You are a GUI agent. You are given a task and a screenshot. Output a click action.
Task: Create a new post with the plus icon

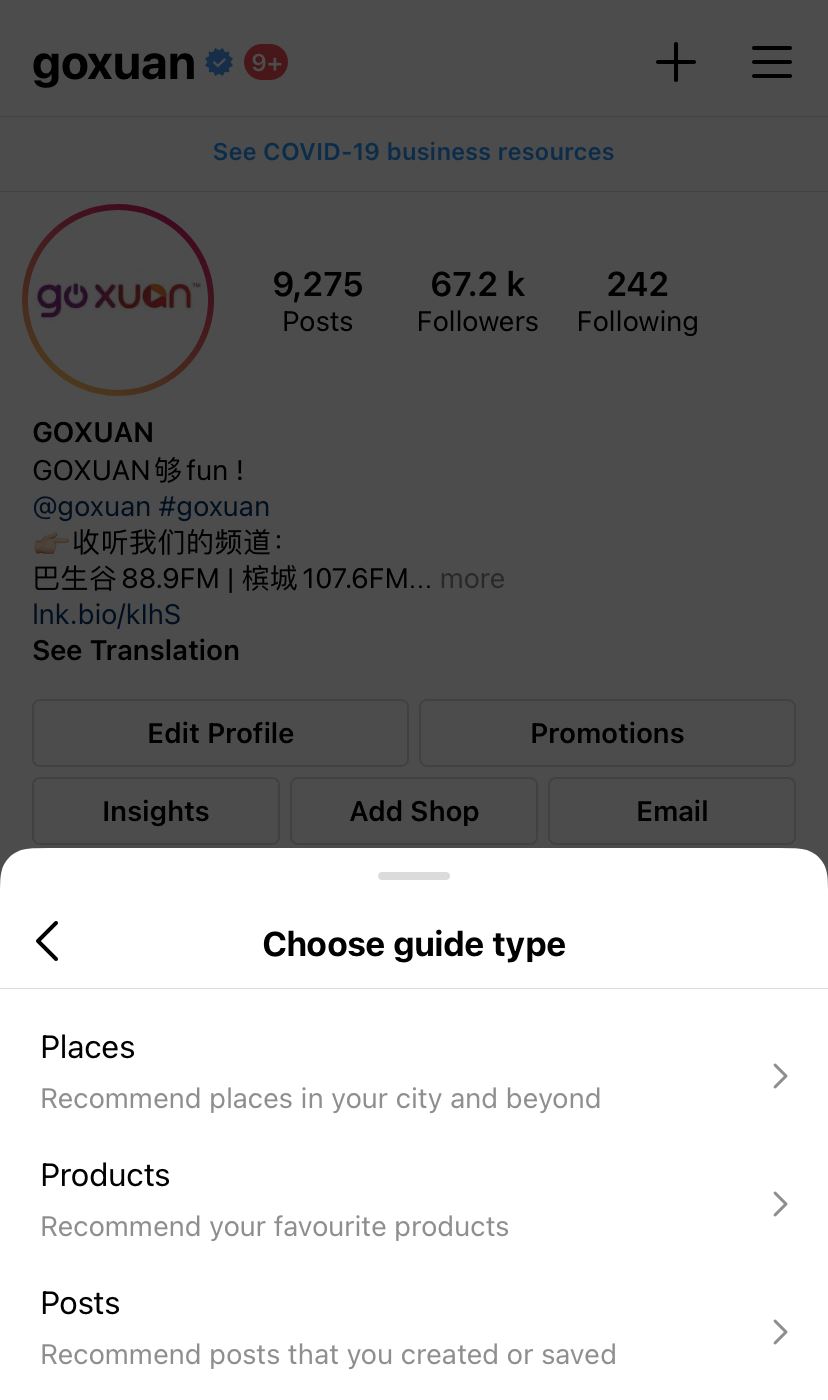point(675,62)
